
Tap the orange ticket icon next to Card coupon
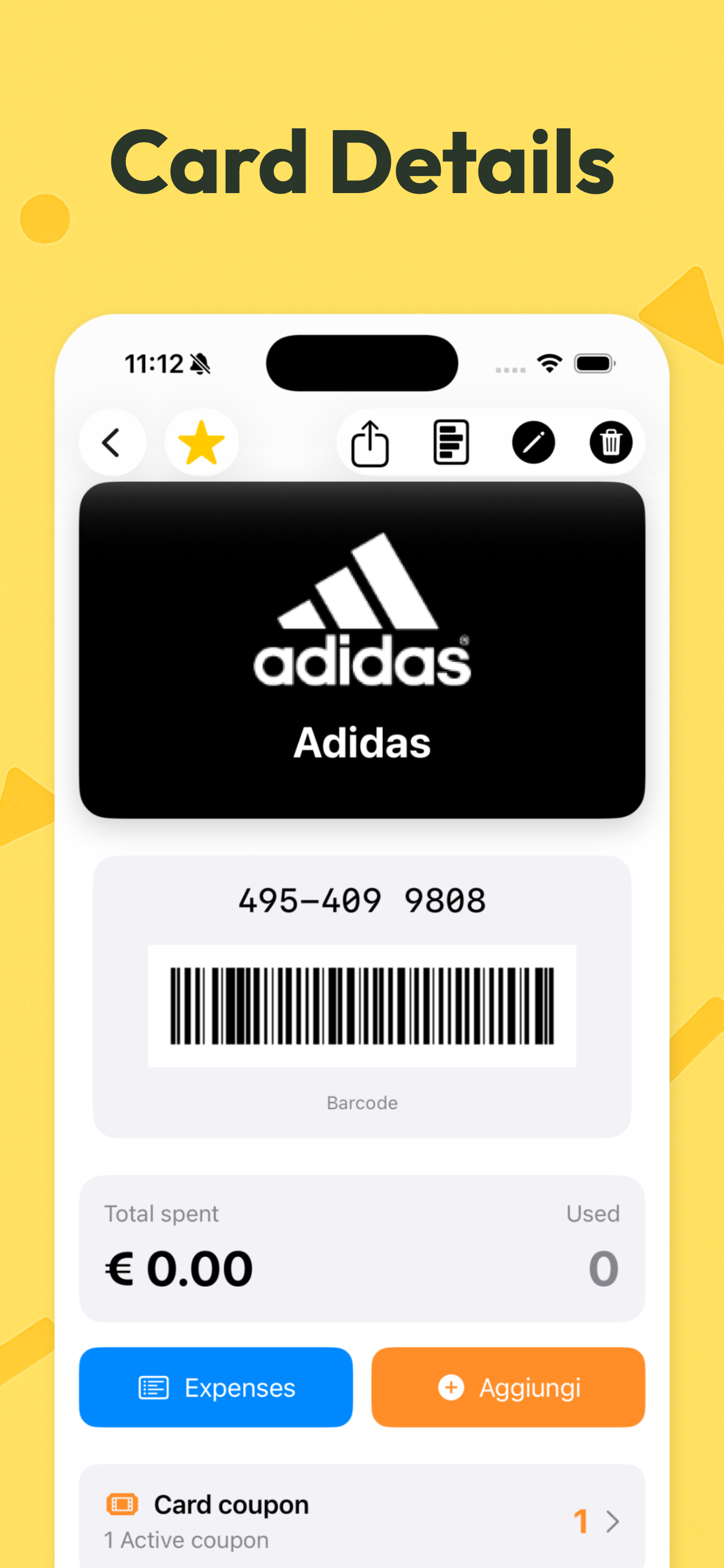click(124, 1503)
